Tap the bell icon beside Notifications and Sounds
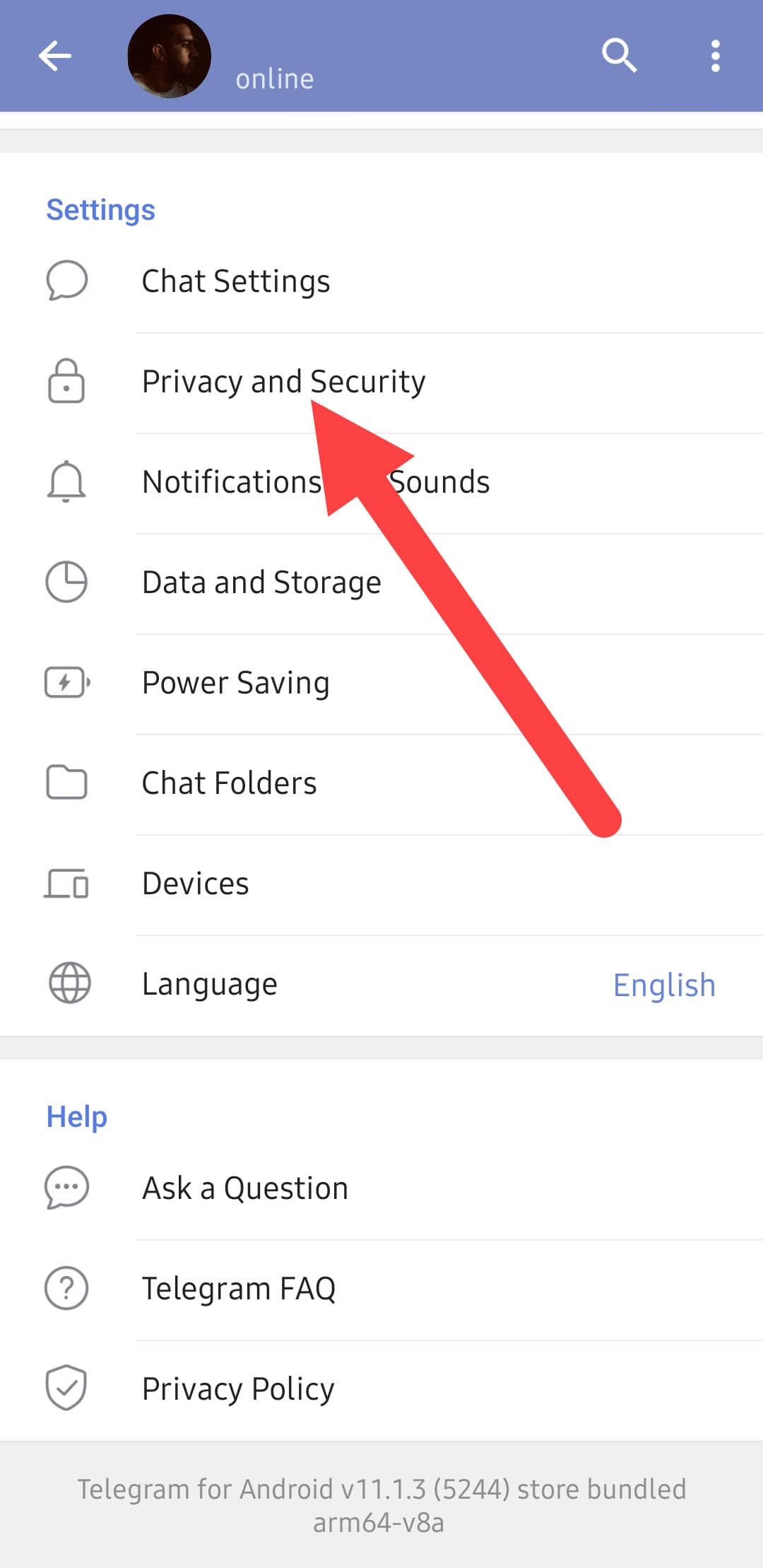The image size is (763, 1568). (66, 483)
